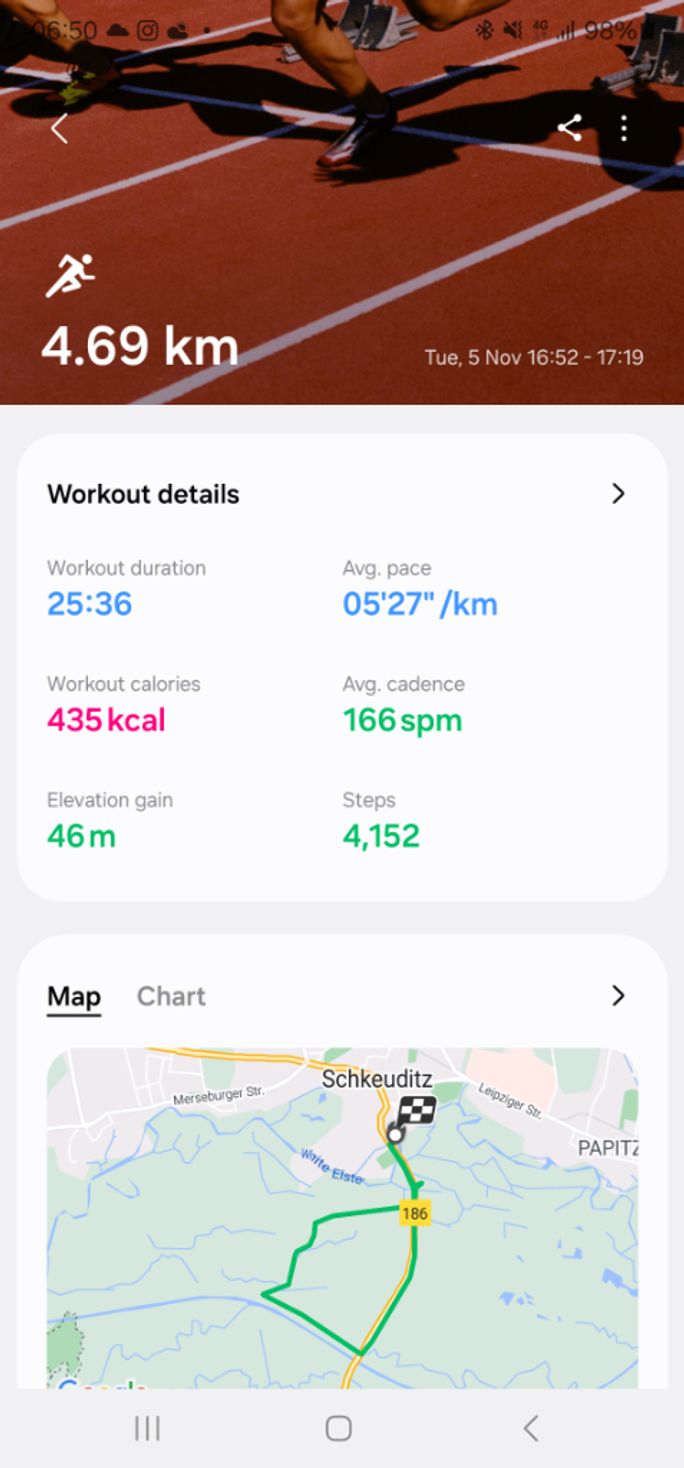Open the Schkeuditz route map preview

[342, 1218]
